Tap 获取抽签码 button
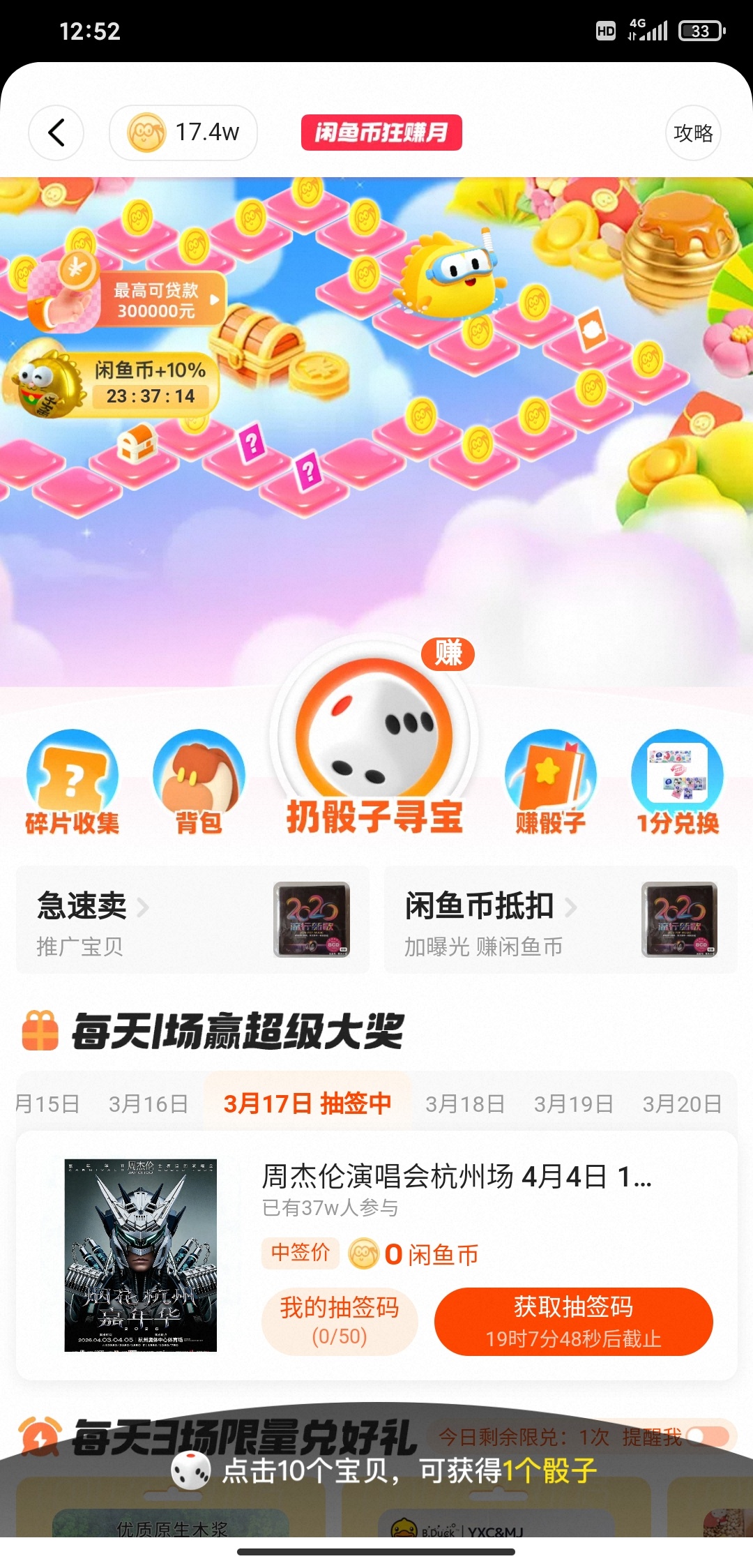The width and height of the screenshot is (753, 1568). click(x=573, y=1321)
